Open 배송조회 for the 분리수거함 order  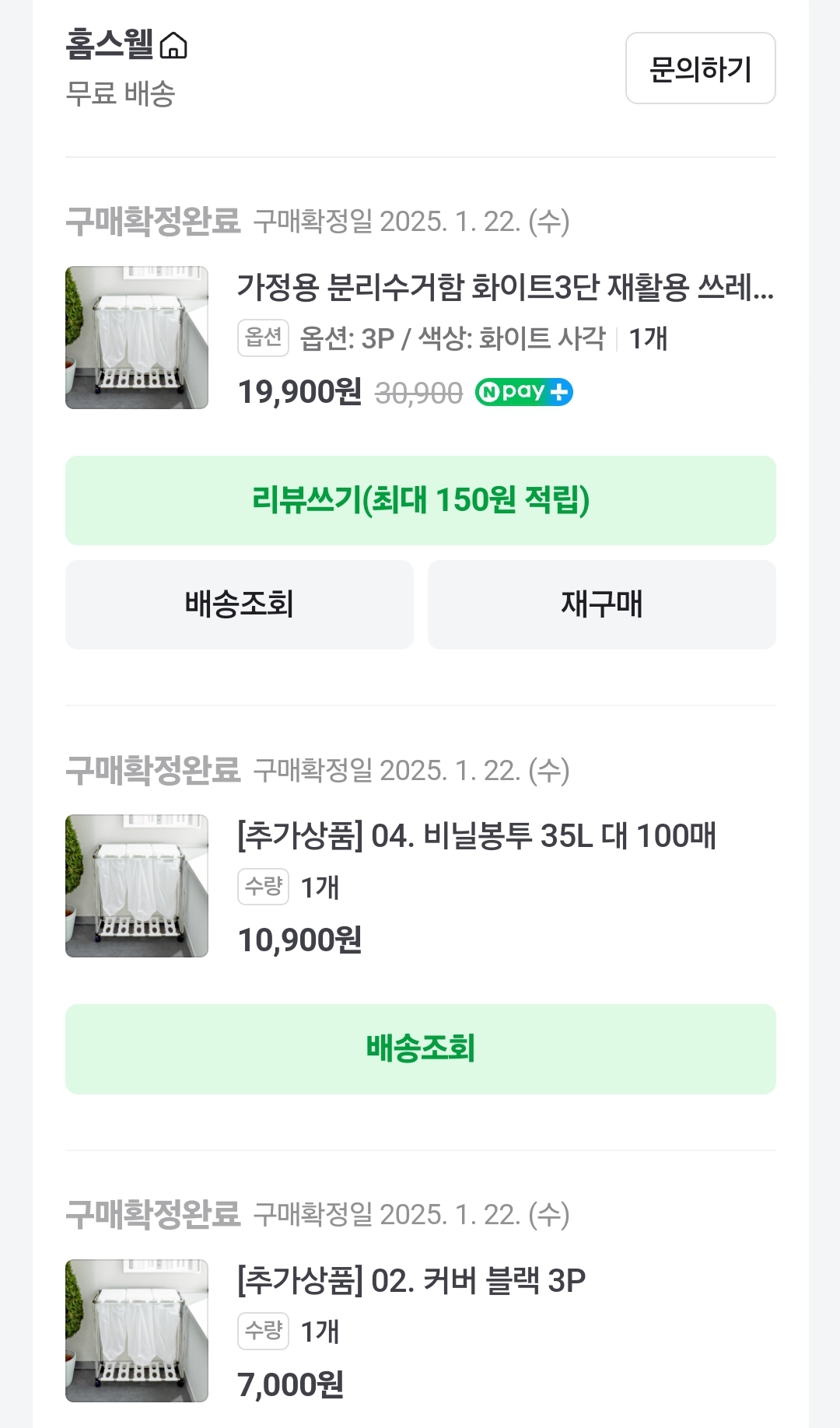[x=239, y=604]
